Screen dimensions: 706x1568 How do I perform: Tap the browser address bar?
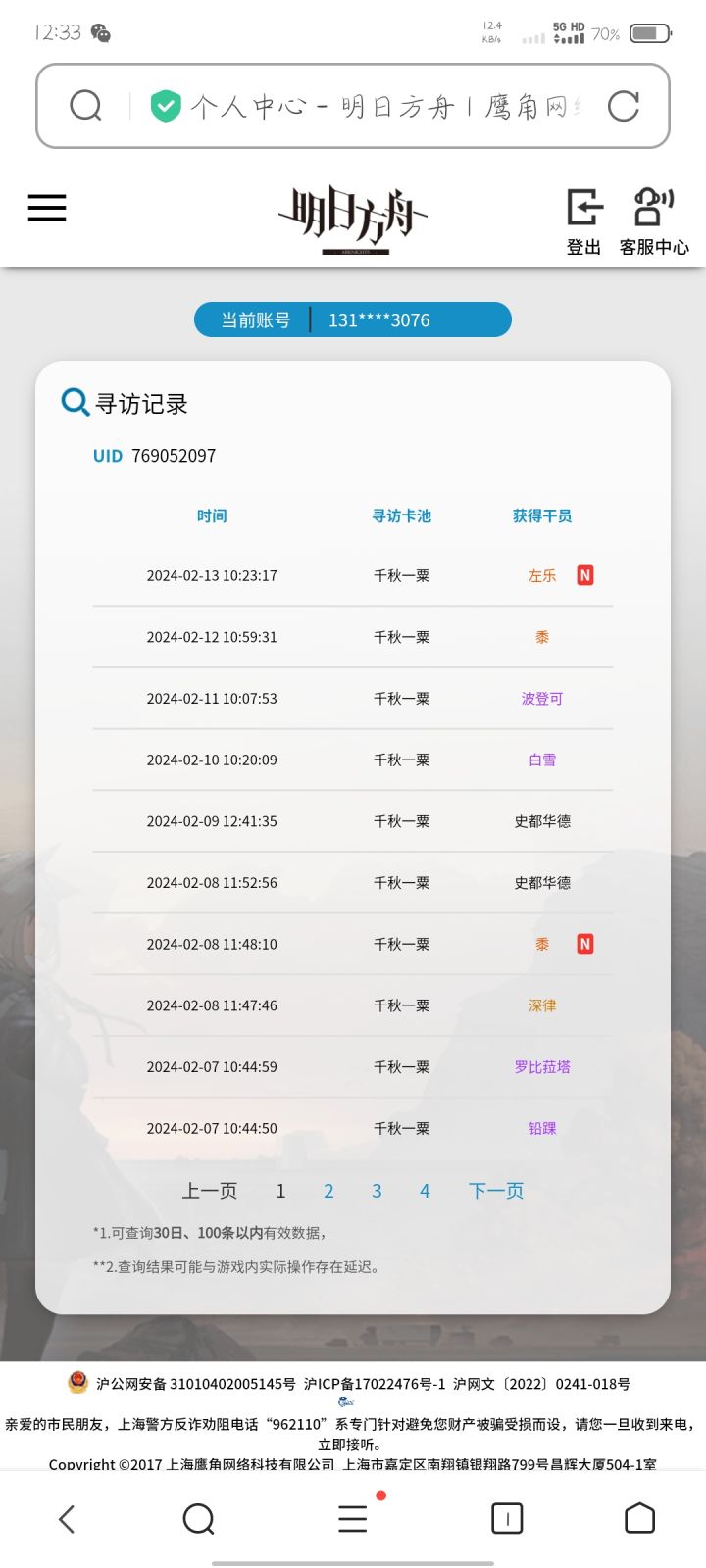[x=353, y=106]
